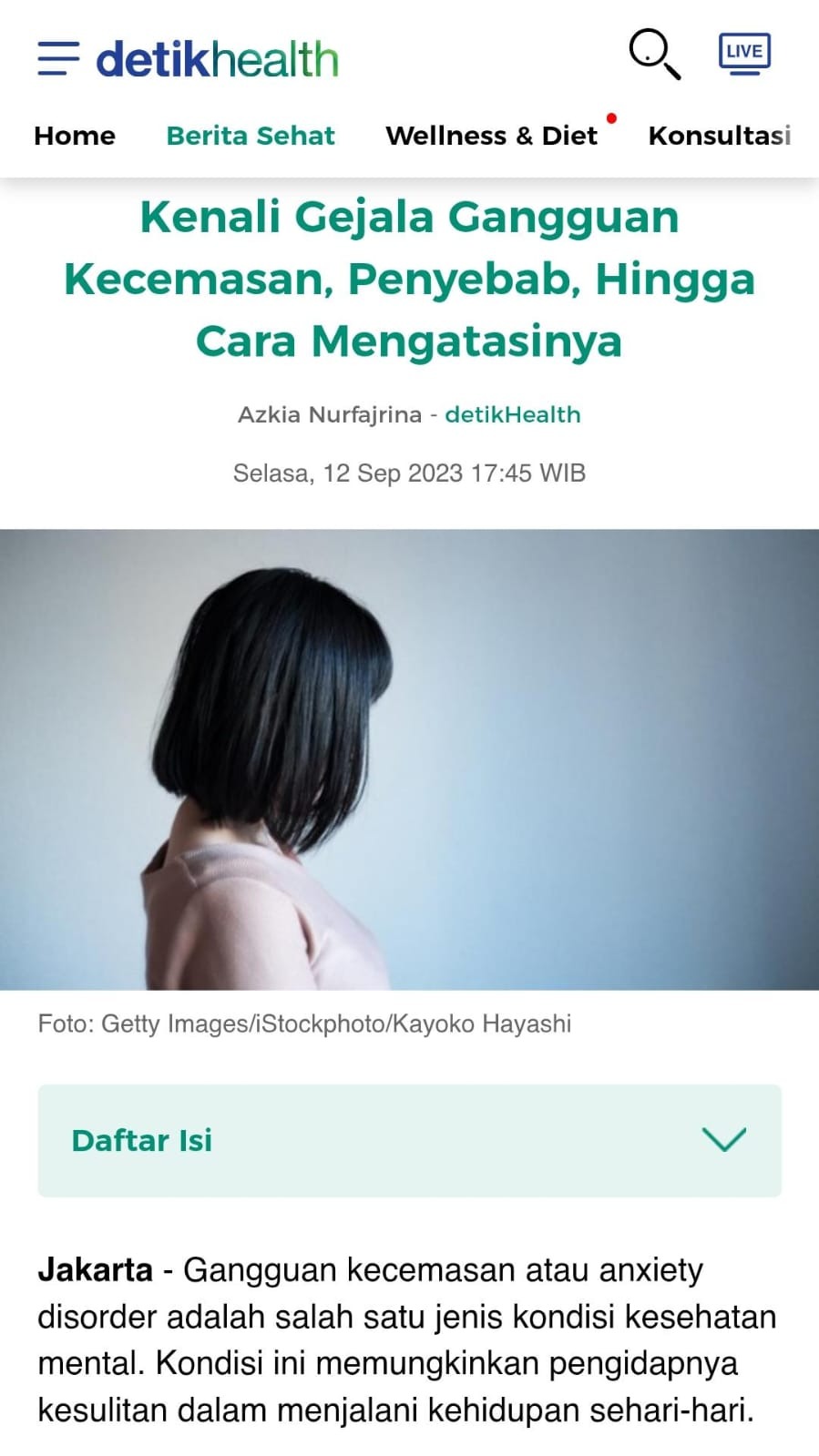This screenshot has height=1456, width=819.
Task: Switch to the Home tab
Action: tap(75, 136)
